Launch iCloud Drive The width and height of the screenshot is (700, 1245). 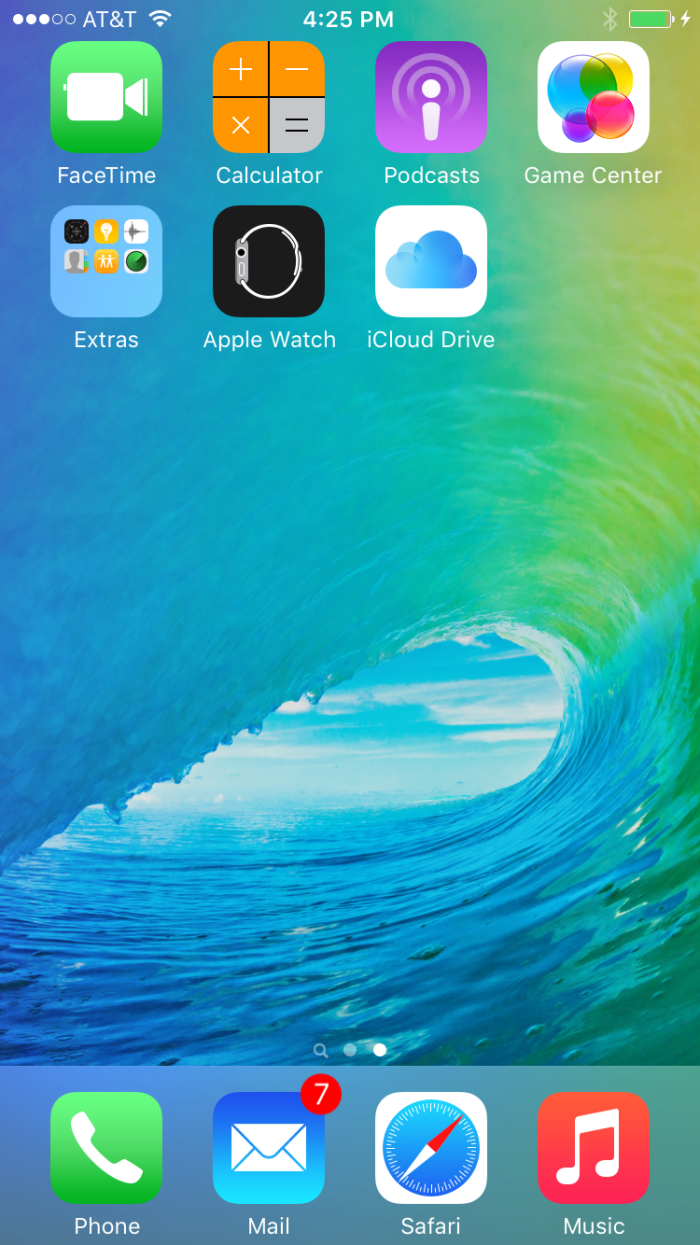(x=431, y=261)
